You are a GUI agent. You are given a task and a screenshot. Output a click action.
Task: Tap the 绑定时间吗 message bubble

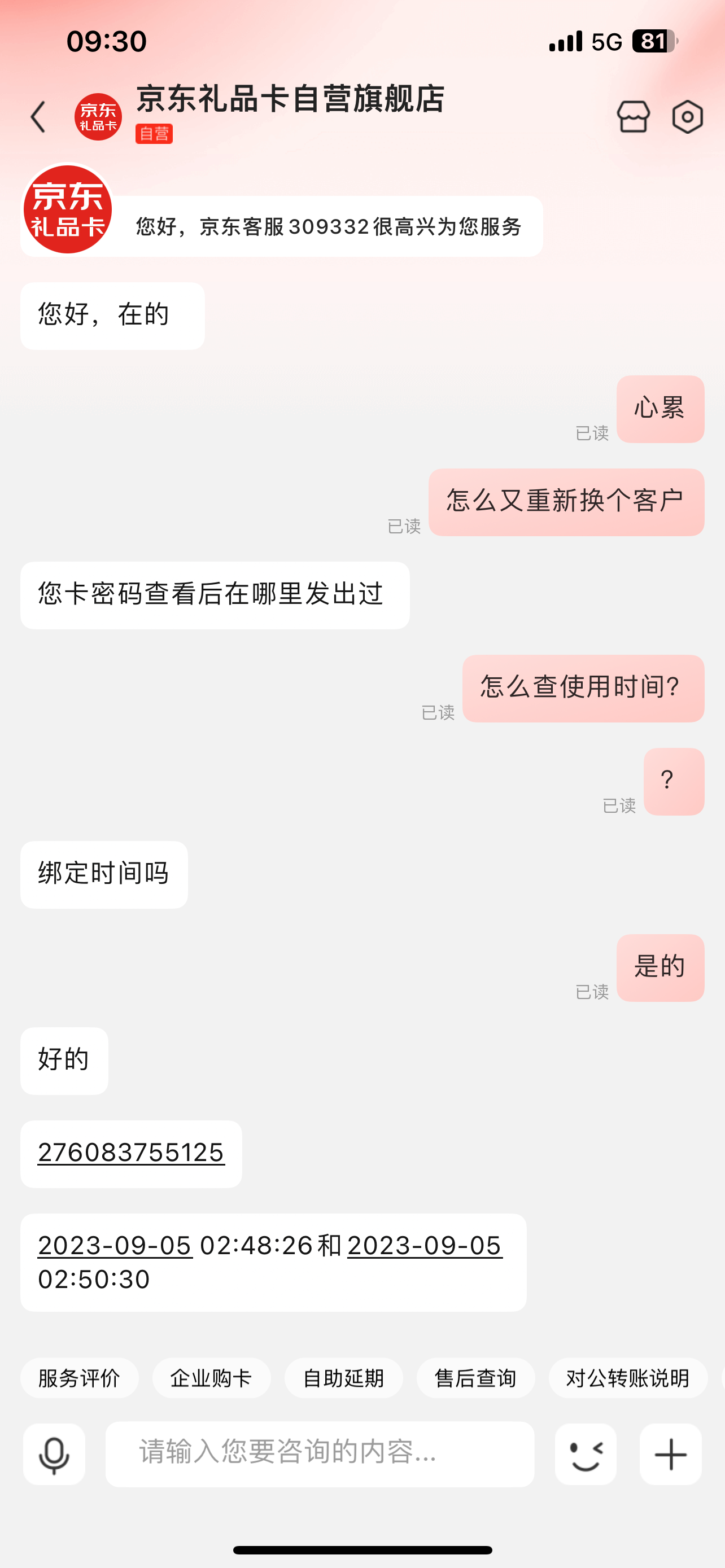103,875
